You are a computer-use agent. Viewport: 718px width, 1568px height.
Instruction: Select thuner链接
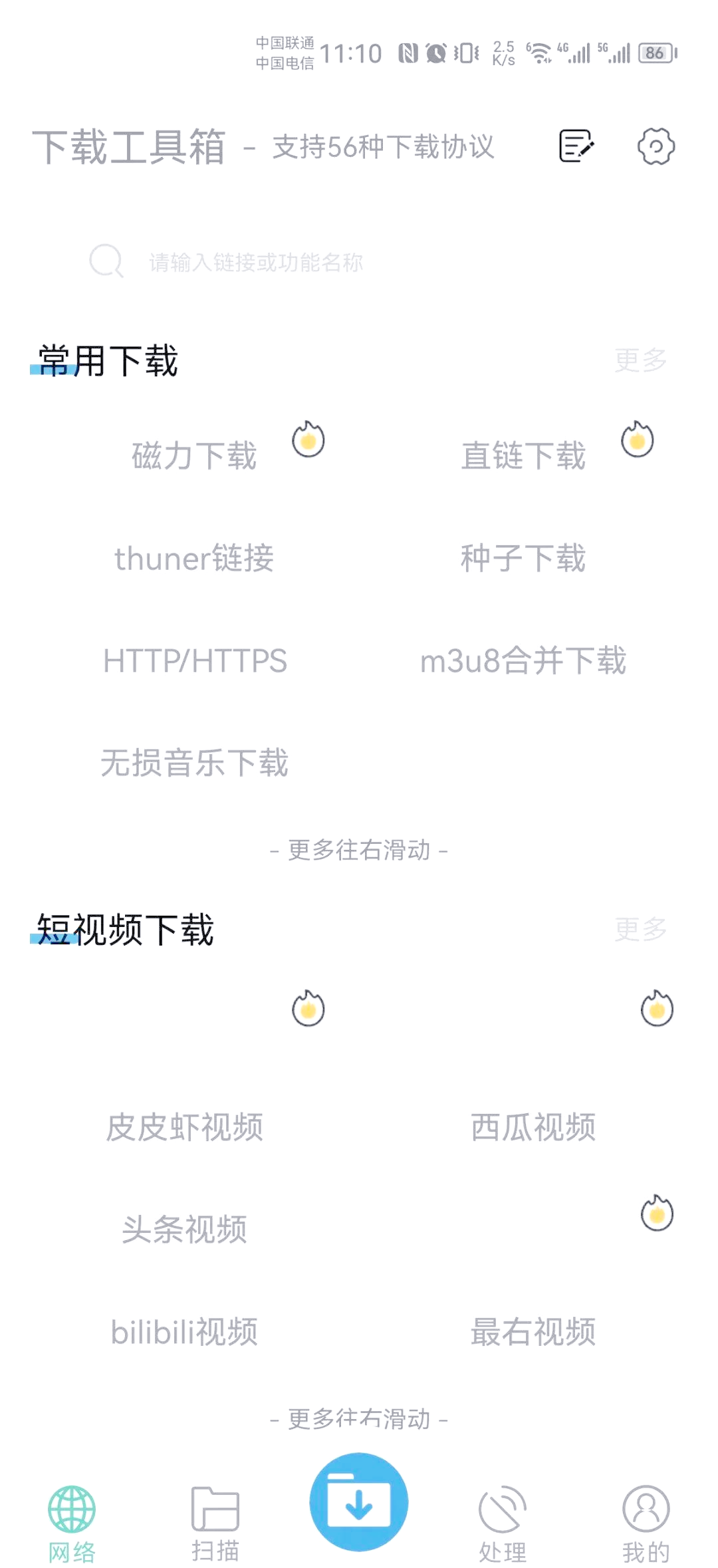(x=194, y=559)
